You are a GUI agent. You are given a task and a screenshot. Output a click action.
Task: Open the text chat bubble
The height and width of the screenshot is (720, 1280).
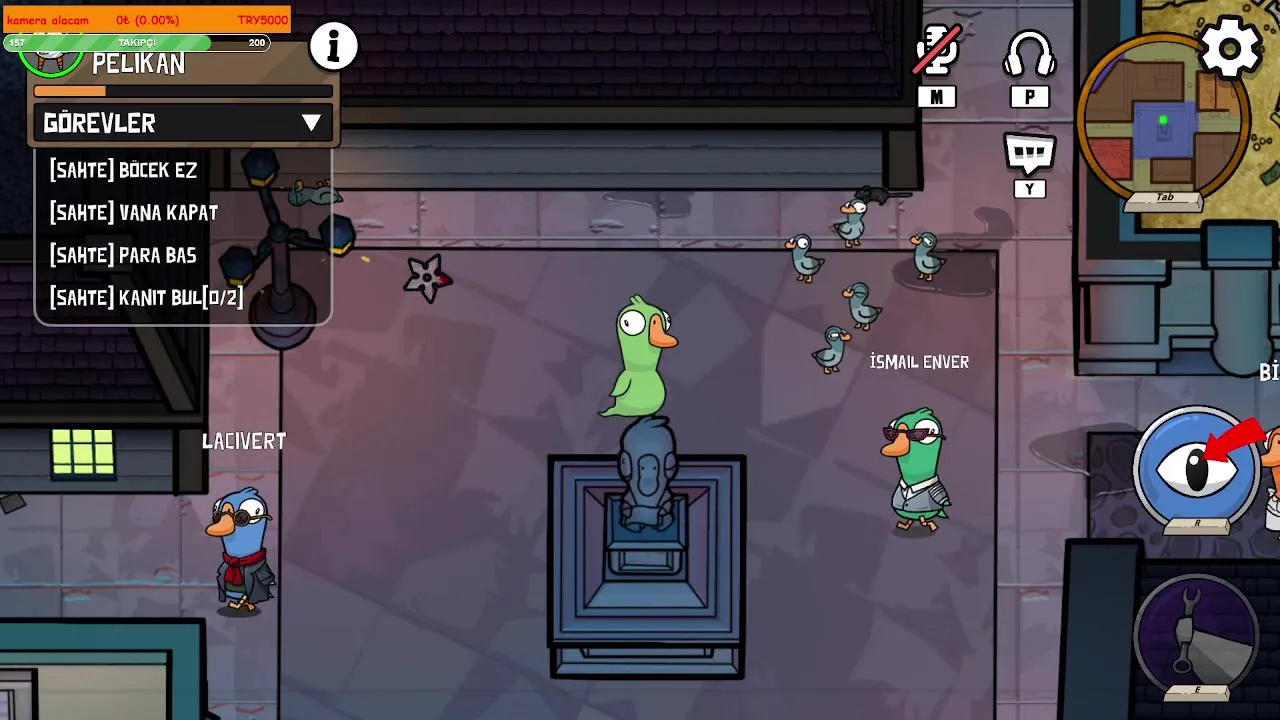(x=1029, y=154)
